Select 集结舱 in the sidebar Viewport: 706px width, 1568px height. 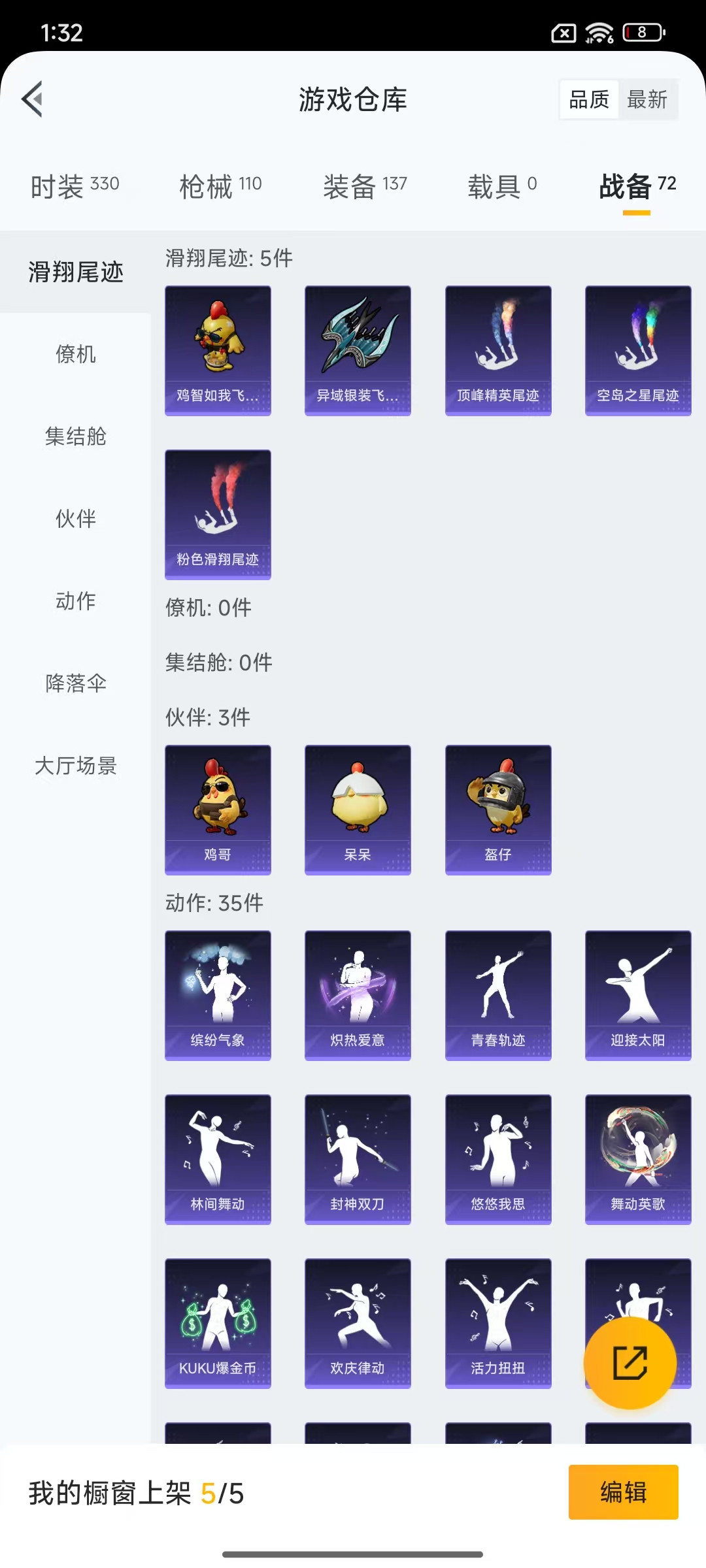click(x=75, y=436)
